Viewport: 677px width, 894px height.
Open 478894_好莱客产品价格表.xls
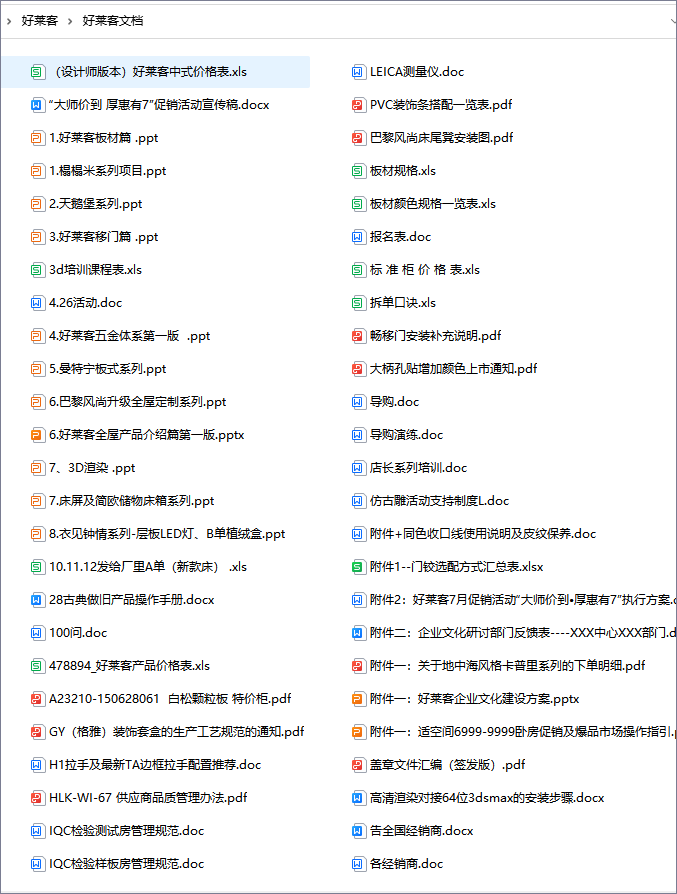click(129, 666)
